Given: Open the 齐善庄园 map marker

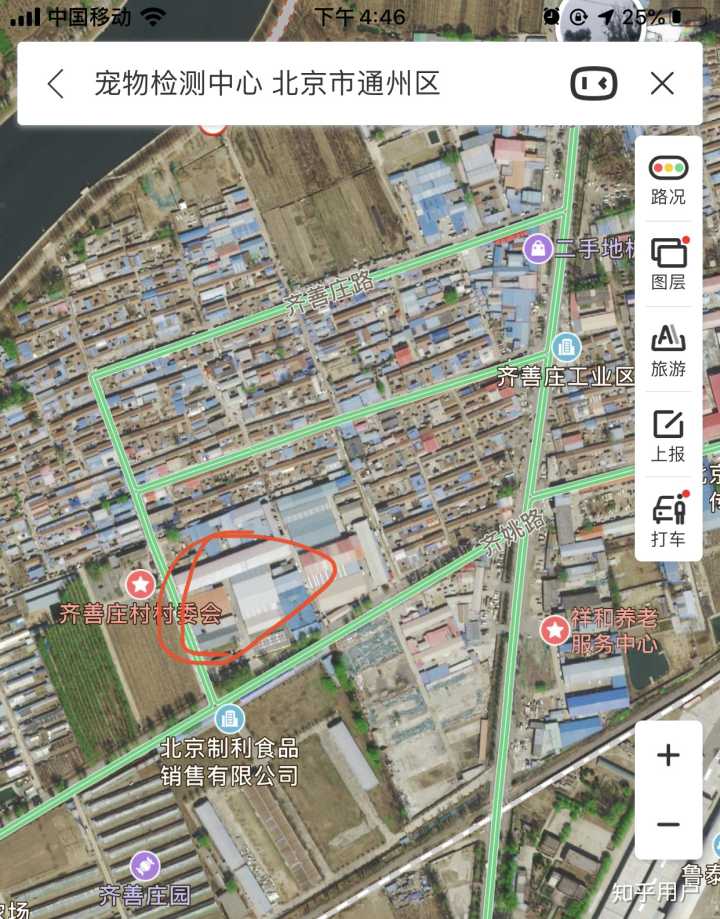Looking at the screenshot, I should click(x=145, y=866).
